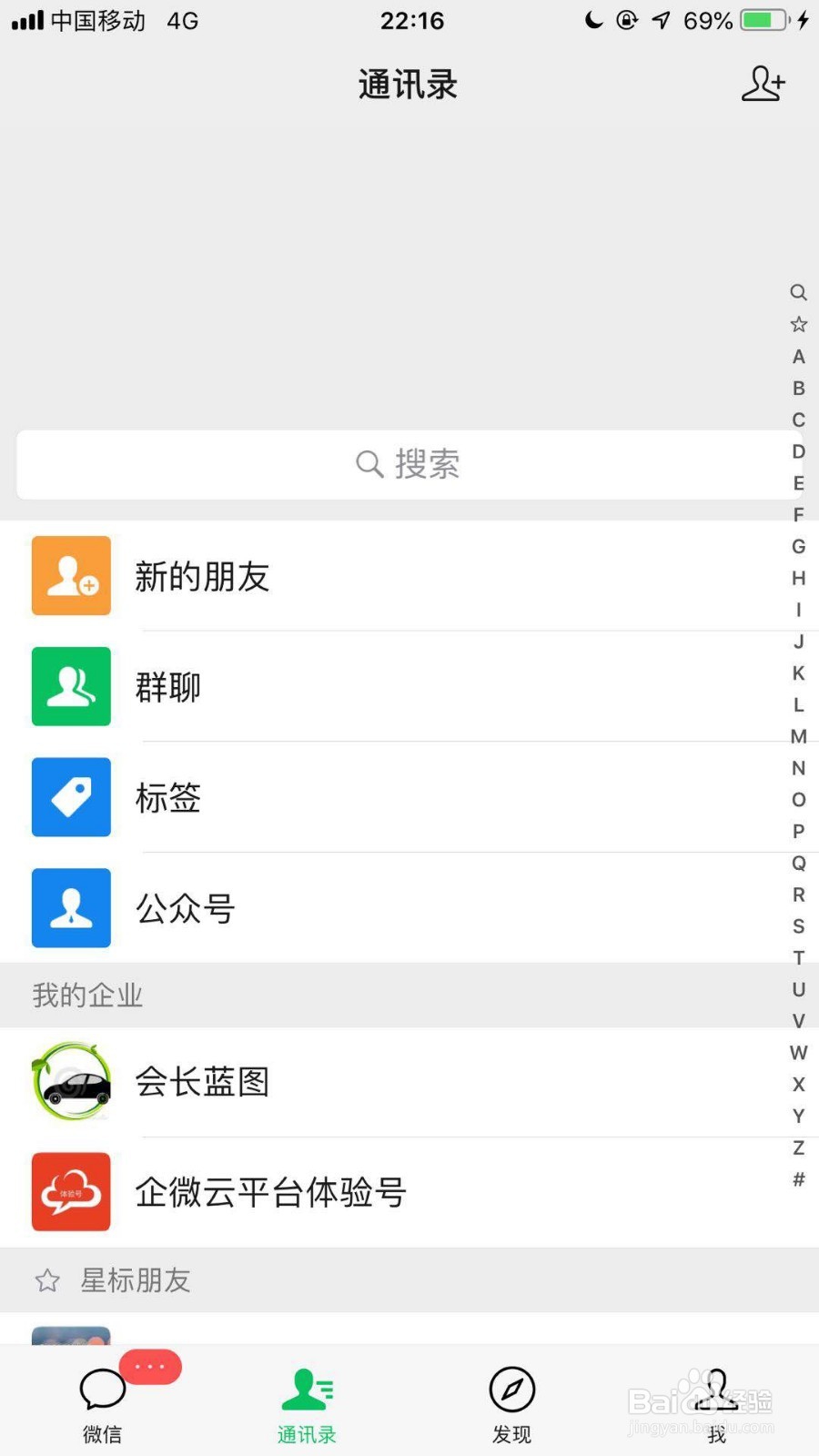Tap # at the bottom of the index

coord(798,1179)
